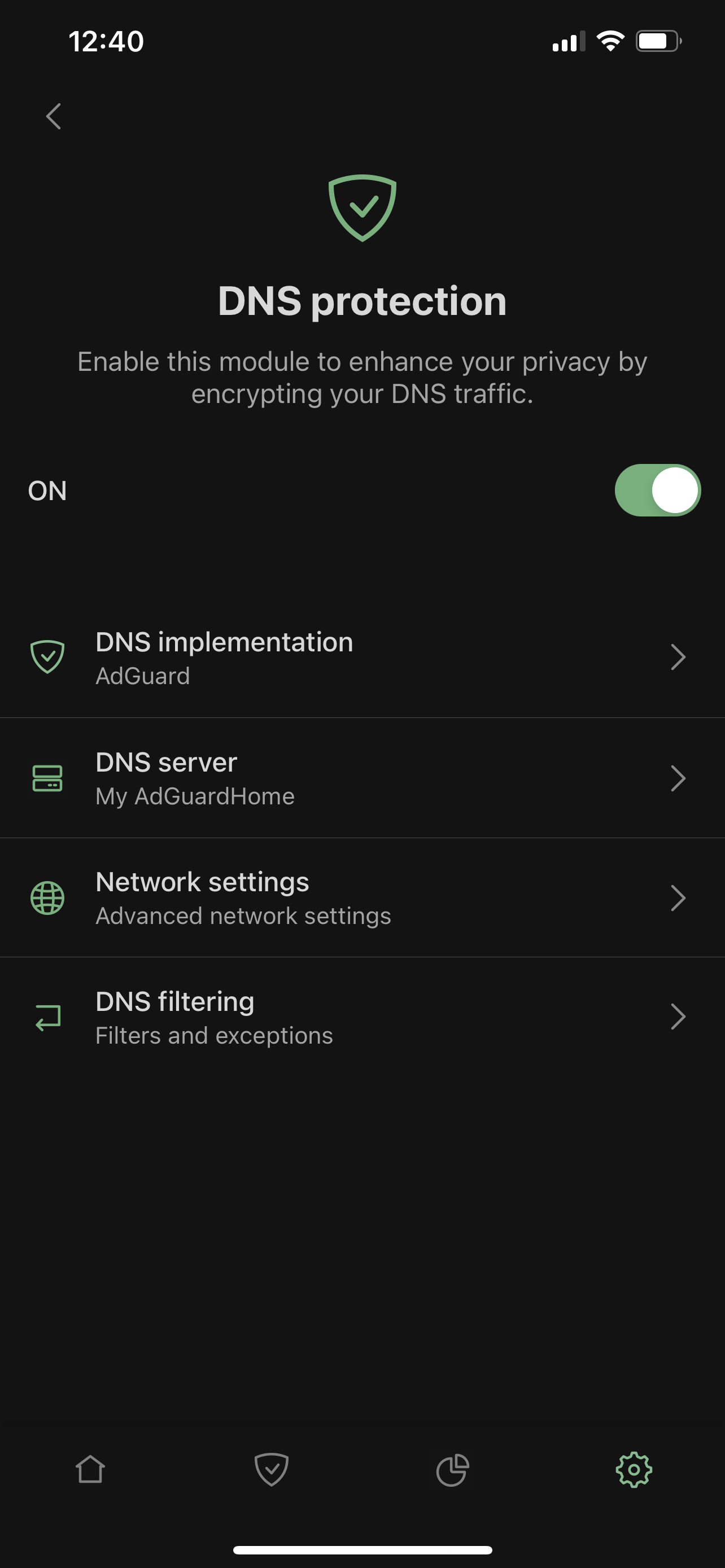Switch to the pie chart Statistics tab

453,1470
